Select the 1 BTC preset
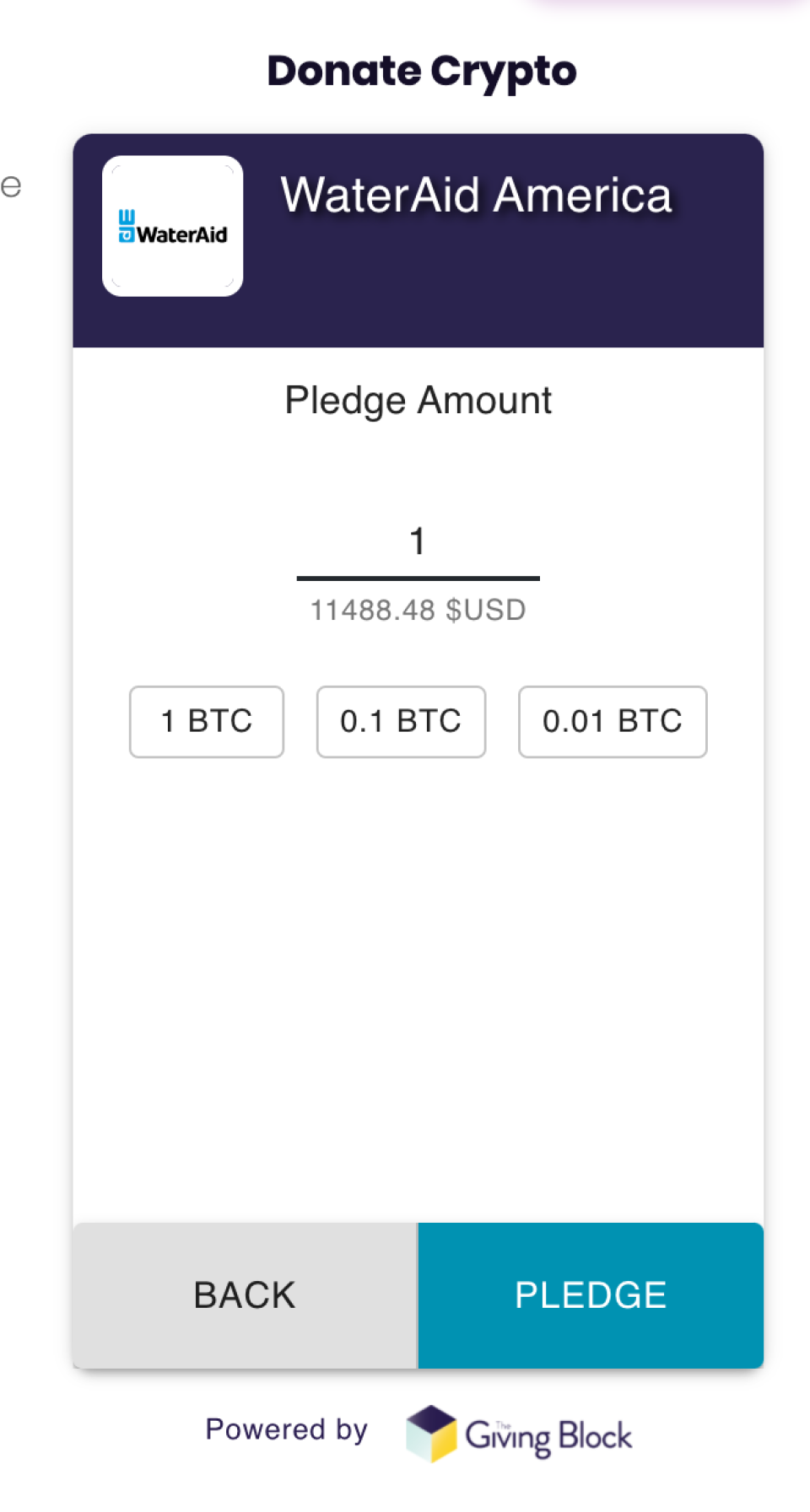This screenshot has width=810, height=1512. coord(207,722)
